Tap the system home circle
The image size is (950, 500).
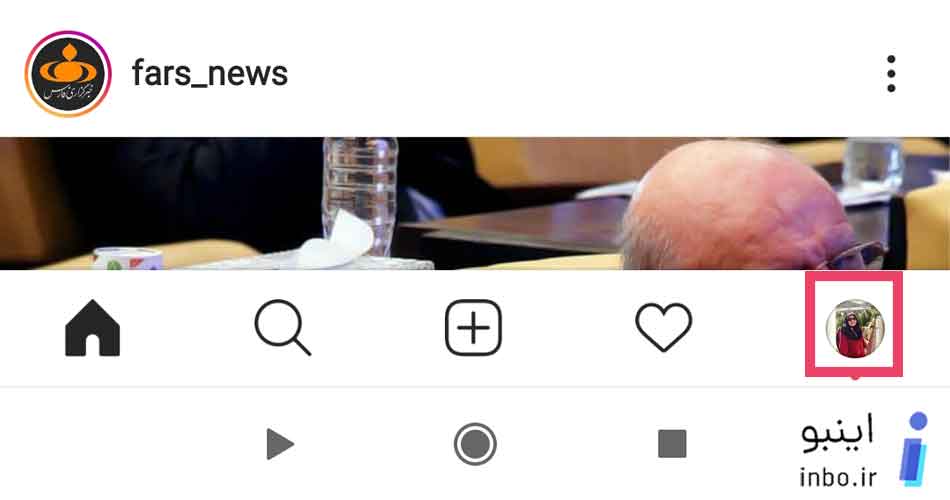(474, 443)
